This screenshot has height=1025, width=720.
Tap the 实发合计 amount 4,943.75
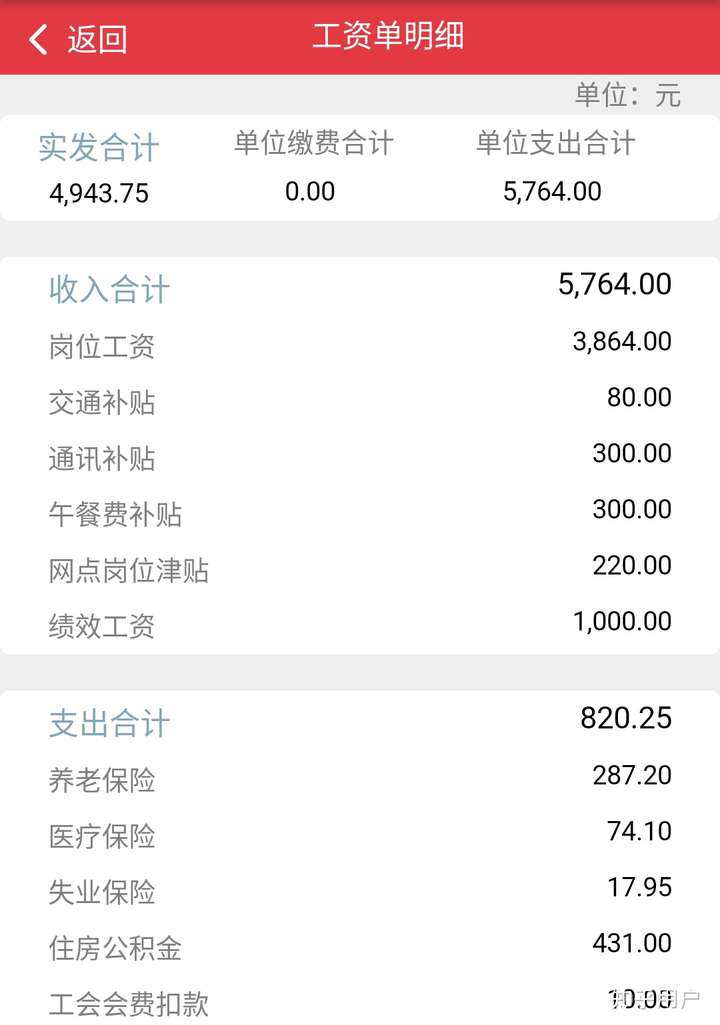(98, 193)
